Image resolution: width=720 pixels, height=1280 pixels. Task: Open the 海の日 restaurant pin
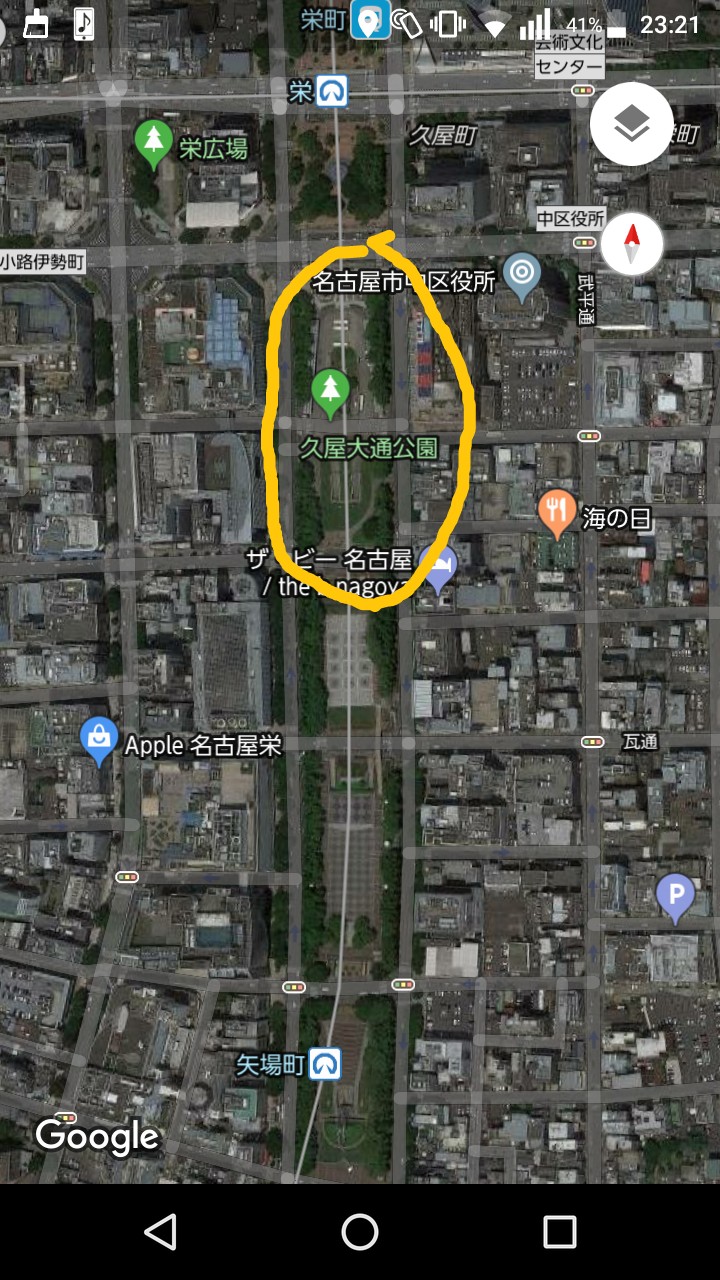click(556, 514)
